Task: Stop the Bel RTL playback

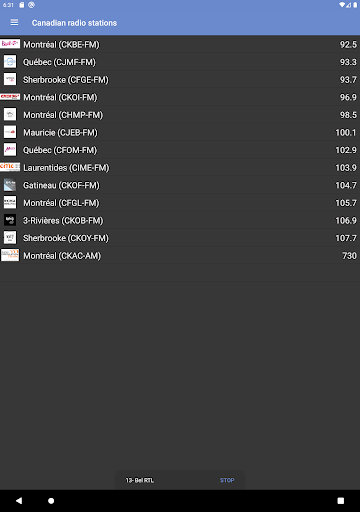Action: click(x=227, y=480)
